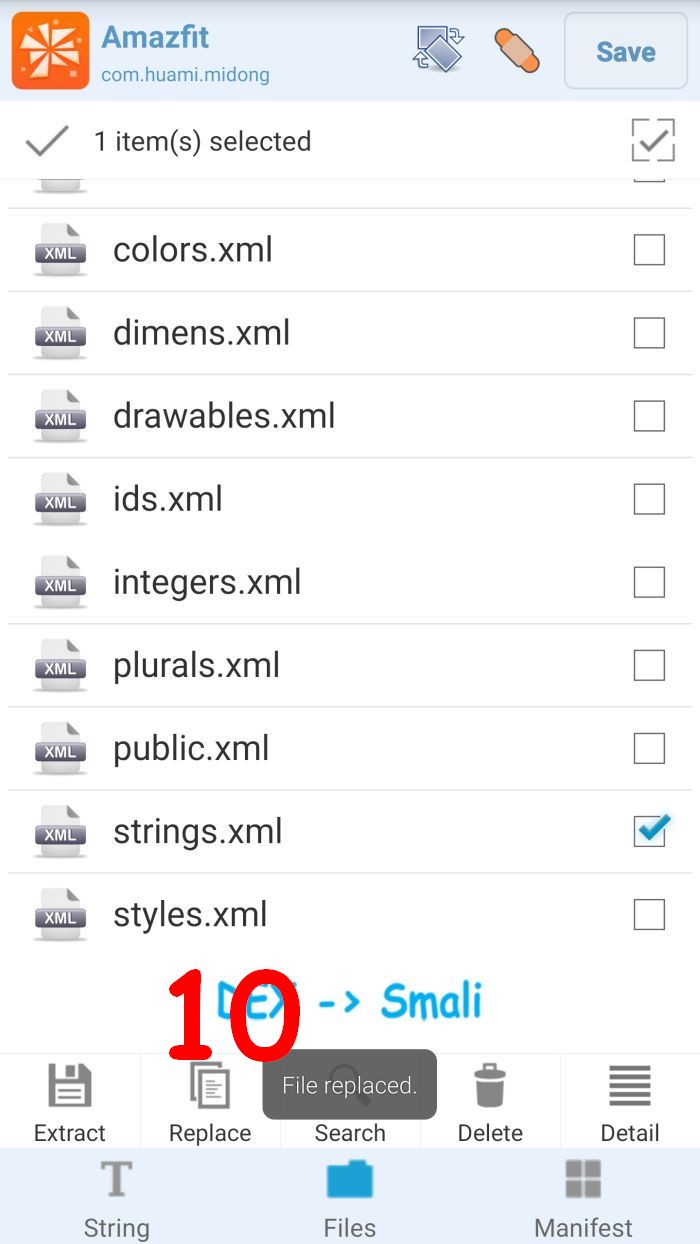Screen dimensions: 700x1244
Task: Open styles.xml file
Action: (x=190, y=914)
